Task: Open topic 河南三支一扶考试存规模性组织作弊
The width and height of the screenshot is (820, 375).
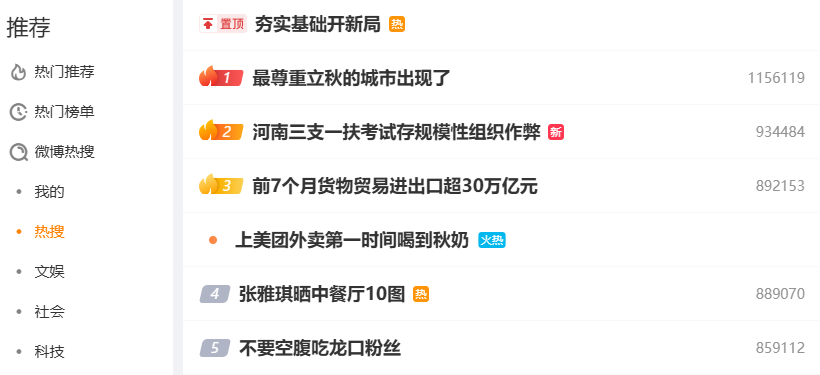Action: coord(396,132)
